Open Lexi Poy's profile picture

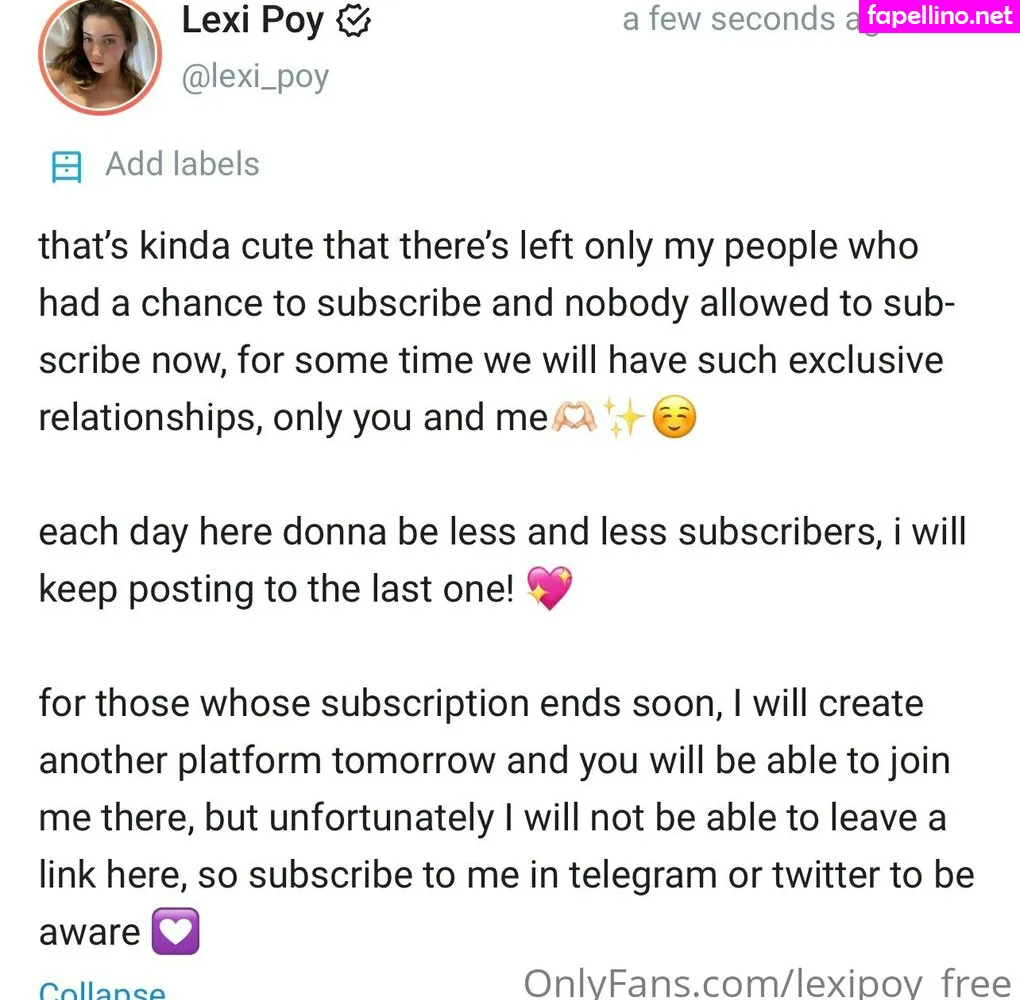coord(99,54)
